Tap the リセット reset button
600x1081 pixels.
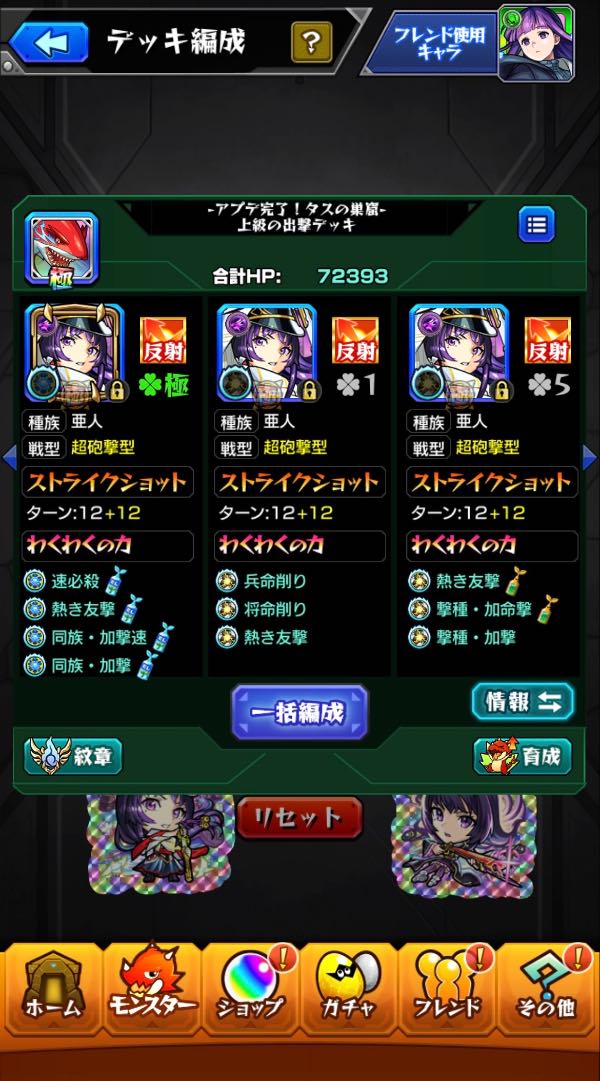[x=299, y=818]
